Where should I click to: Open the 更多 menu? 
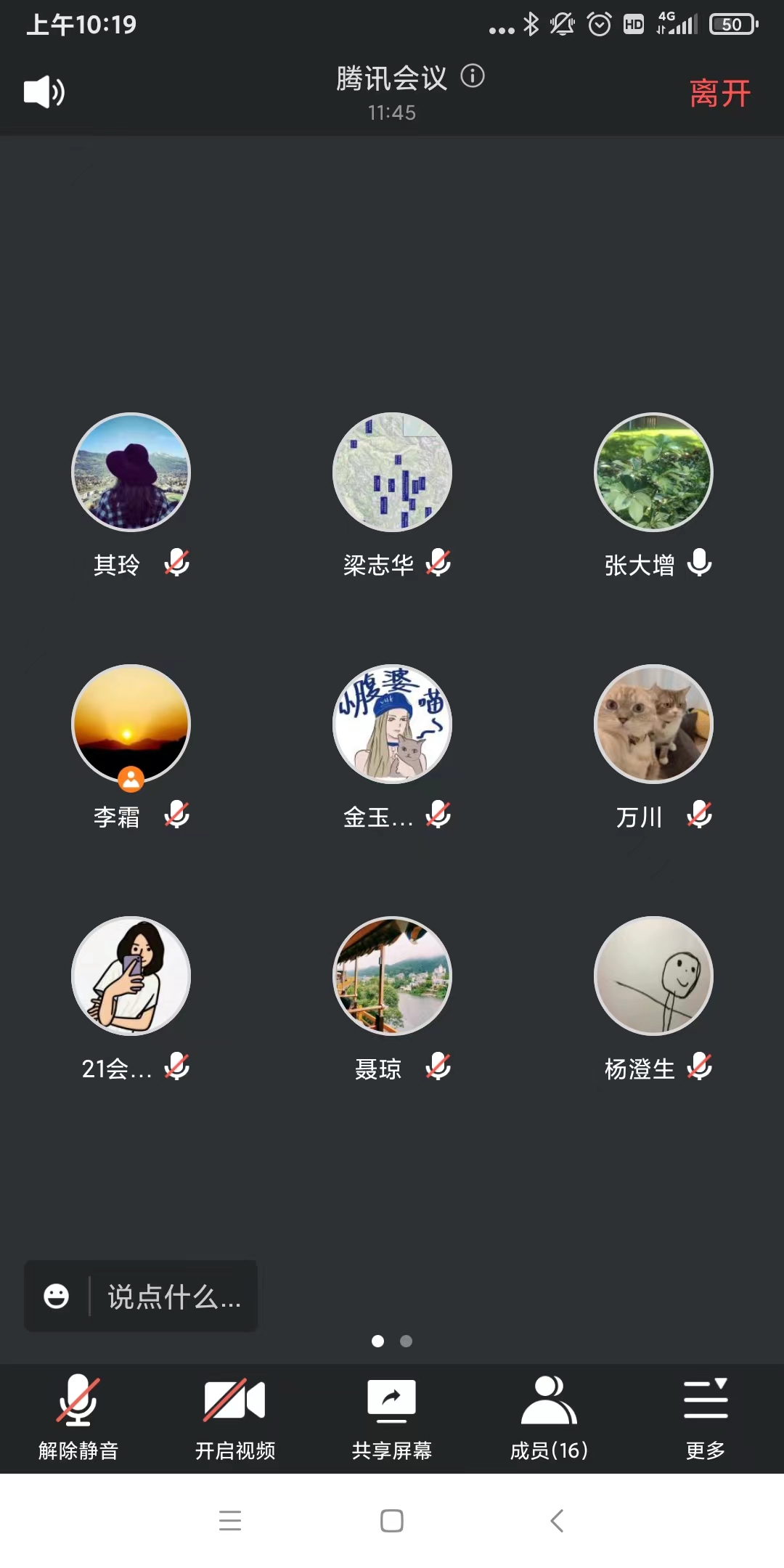click(x=705, y=1417)
